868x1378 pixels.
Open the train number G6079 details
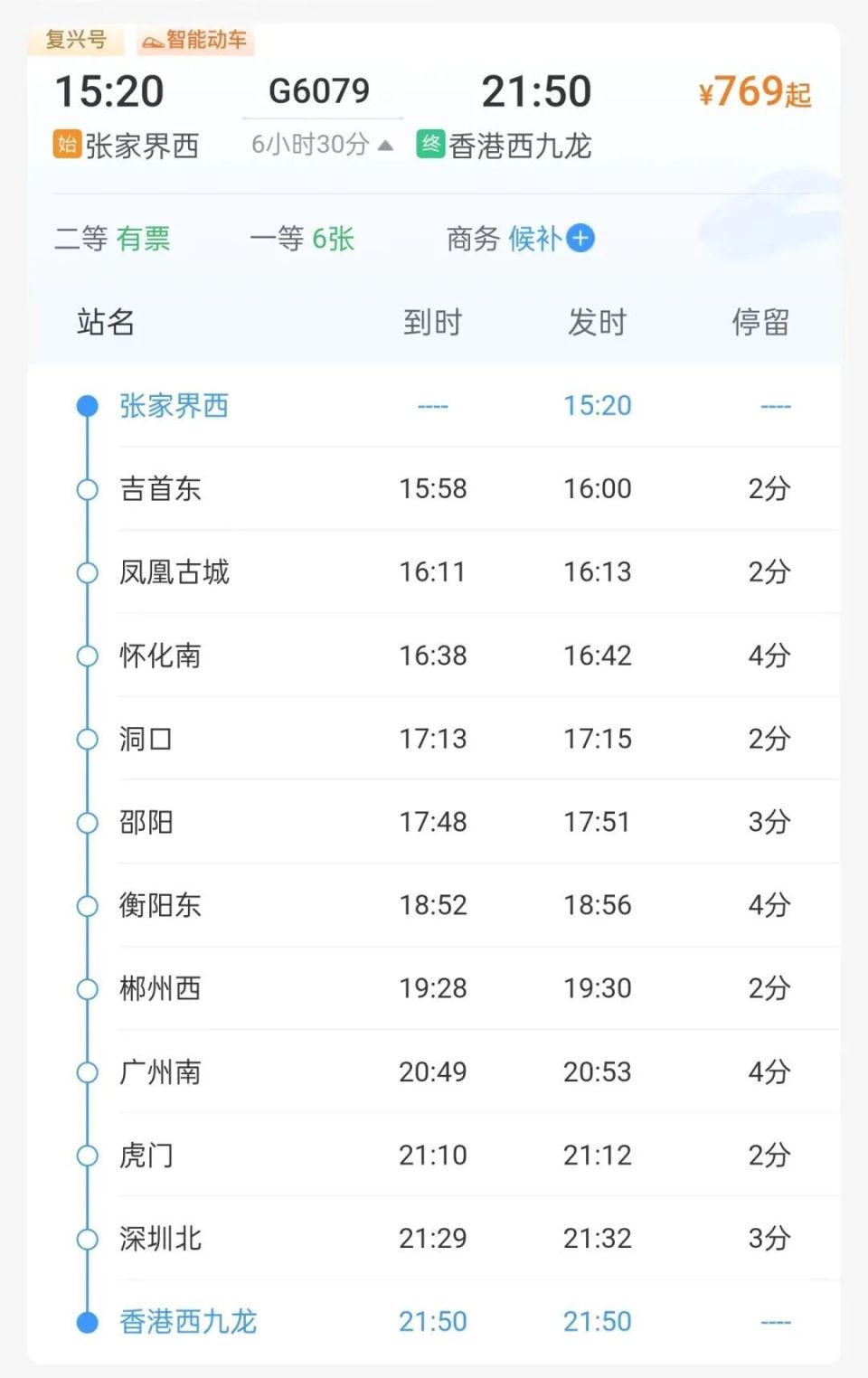pyautogui.click(x=319, y=90)
